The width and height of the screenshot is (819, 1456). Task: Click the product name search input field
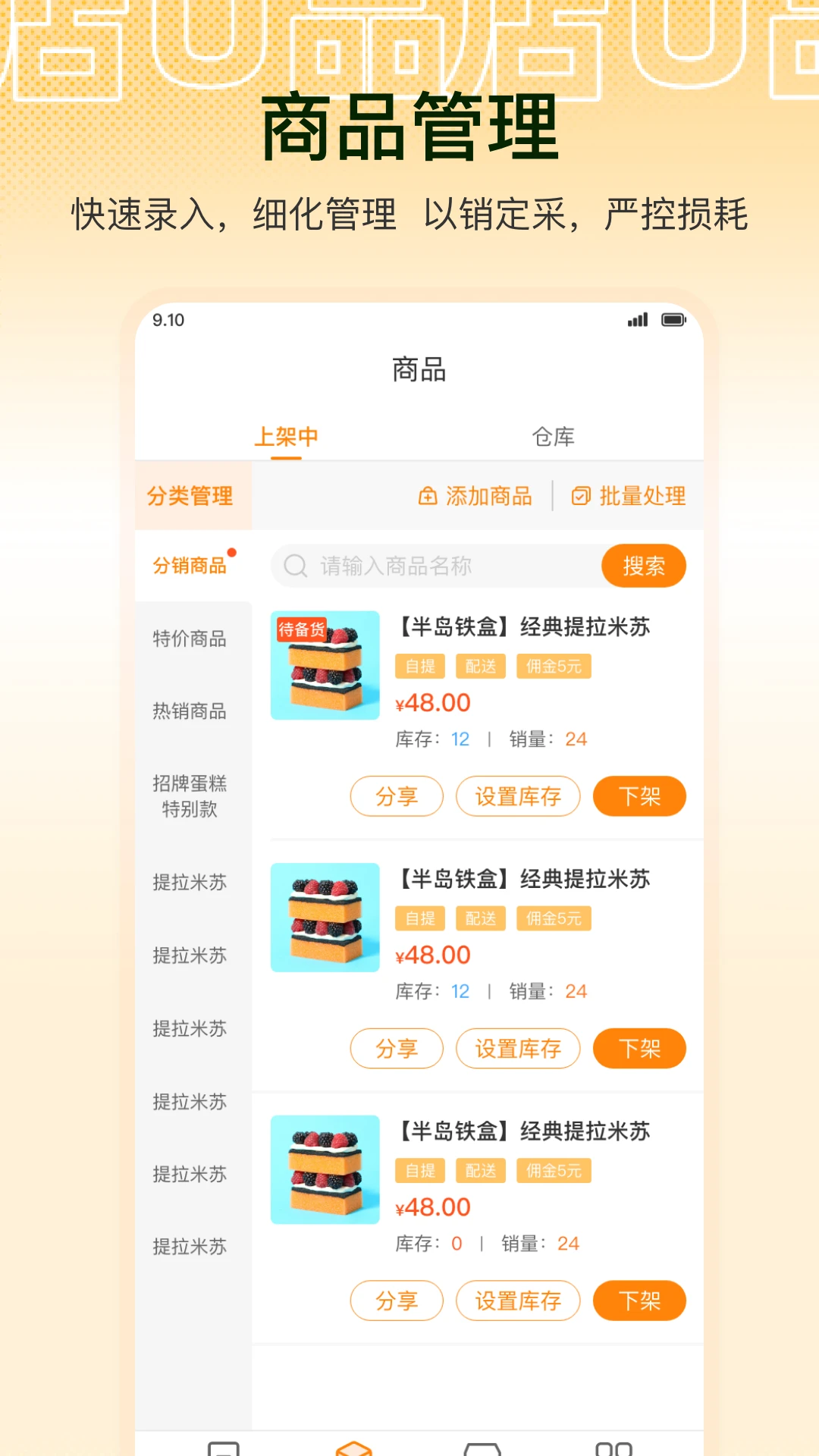[x=425, y=566]
